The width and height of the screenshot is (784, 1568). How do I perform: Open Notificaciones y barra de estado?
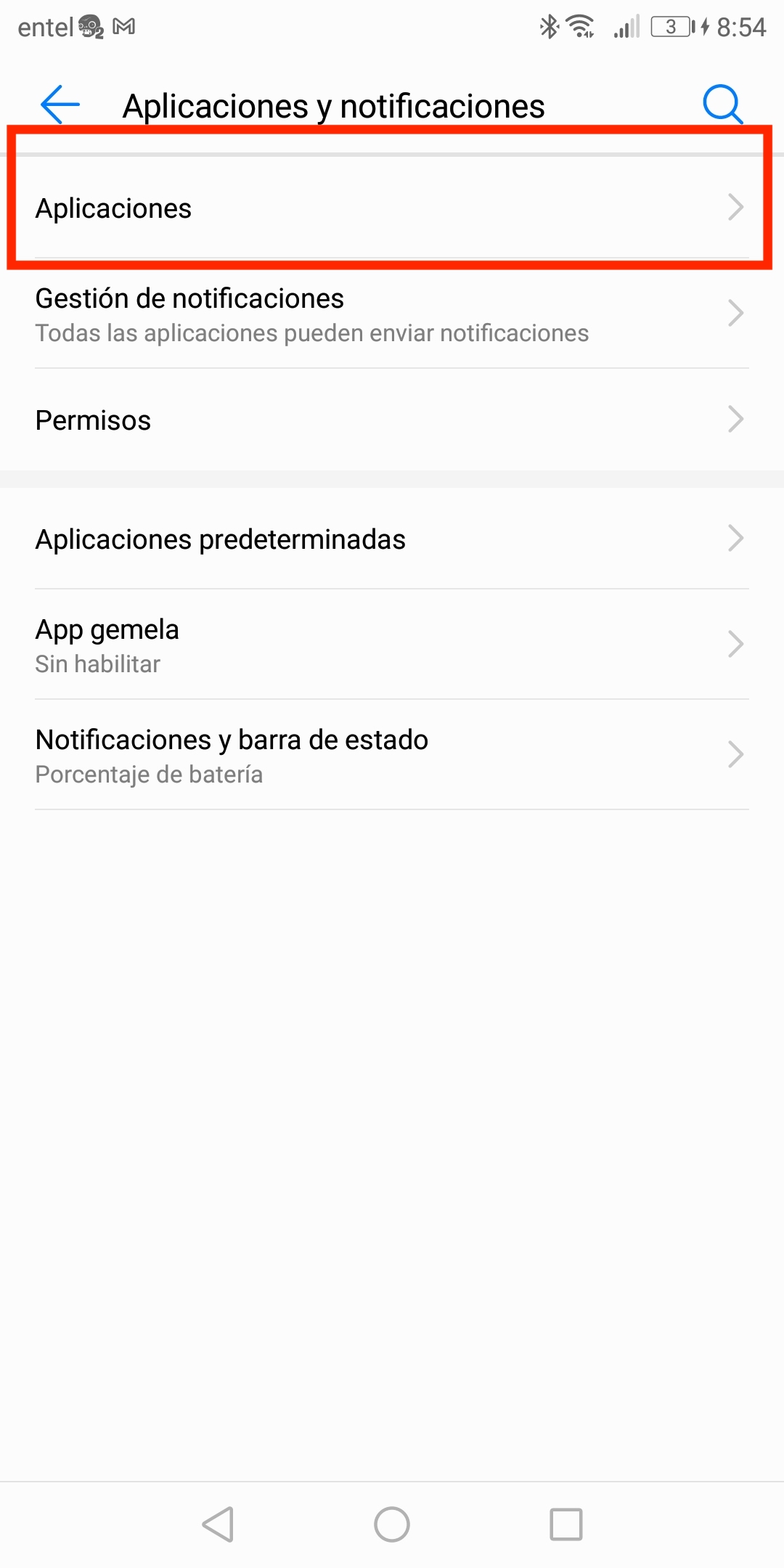(x=392, y=756)
